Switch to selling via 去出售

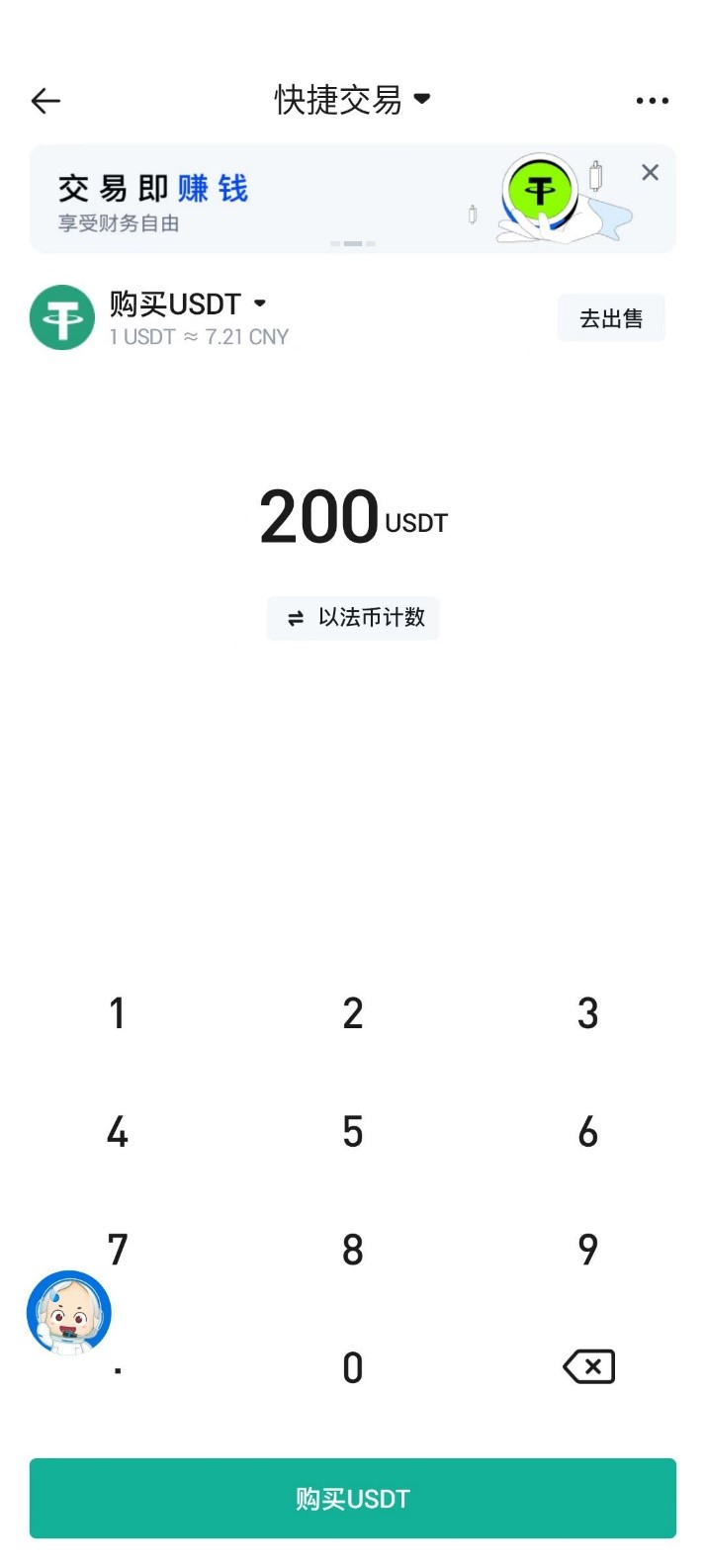(x=611, y=318)
